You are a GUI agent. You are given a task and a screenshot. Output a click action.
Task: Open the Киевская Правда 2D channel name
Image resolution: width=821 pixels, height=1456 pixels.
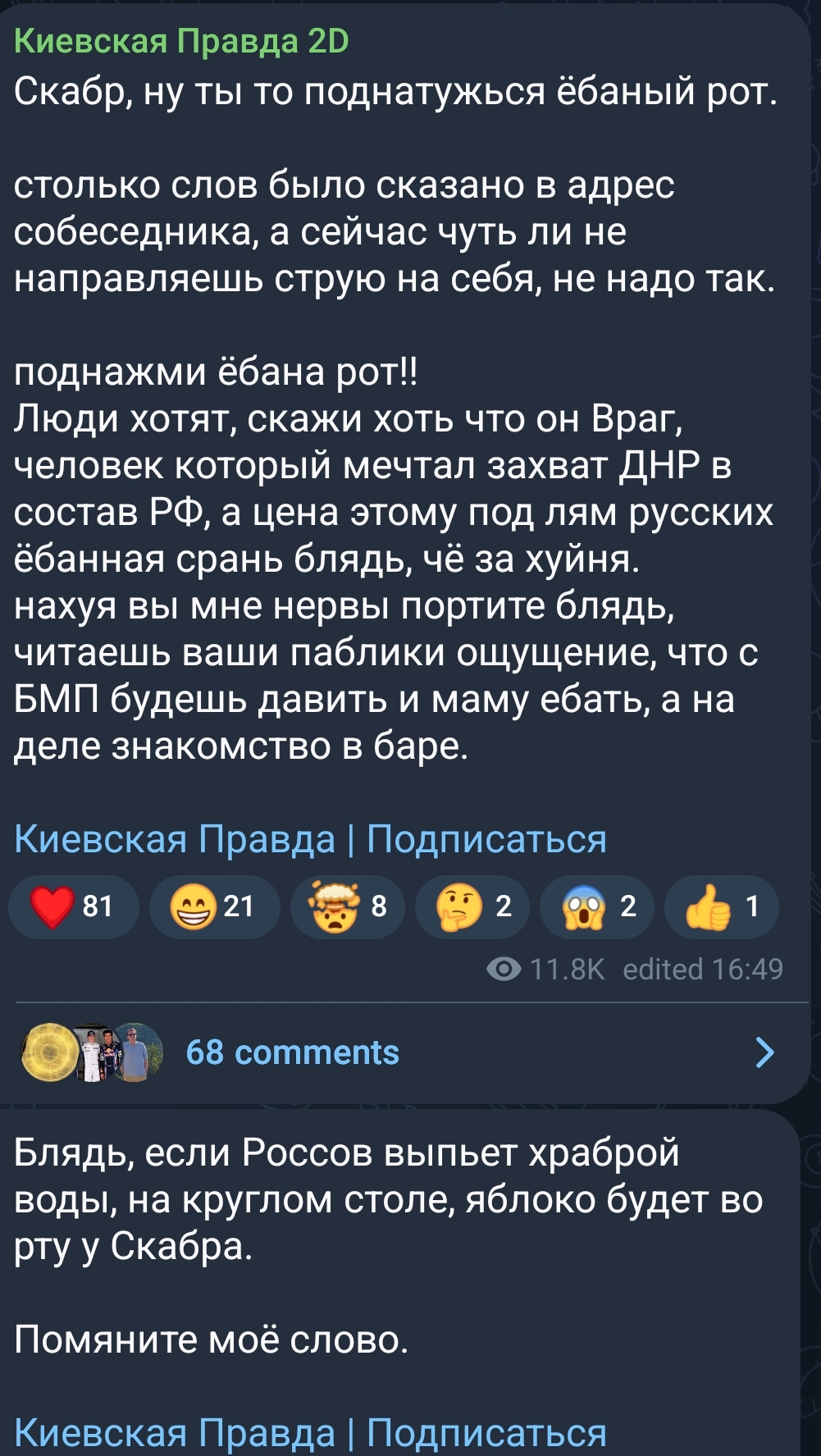click(x=181, y=41)
